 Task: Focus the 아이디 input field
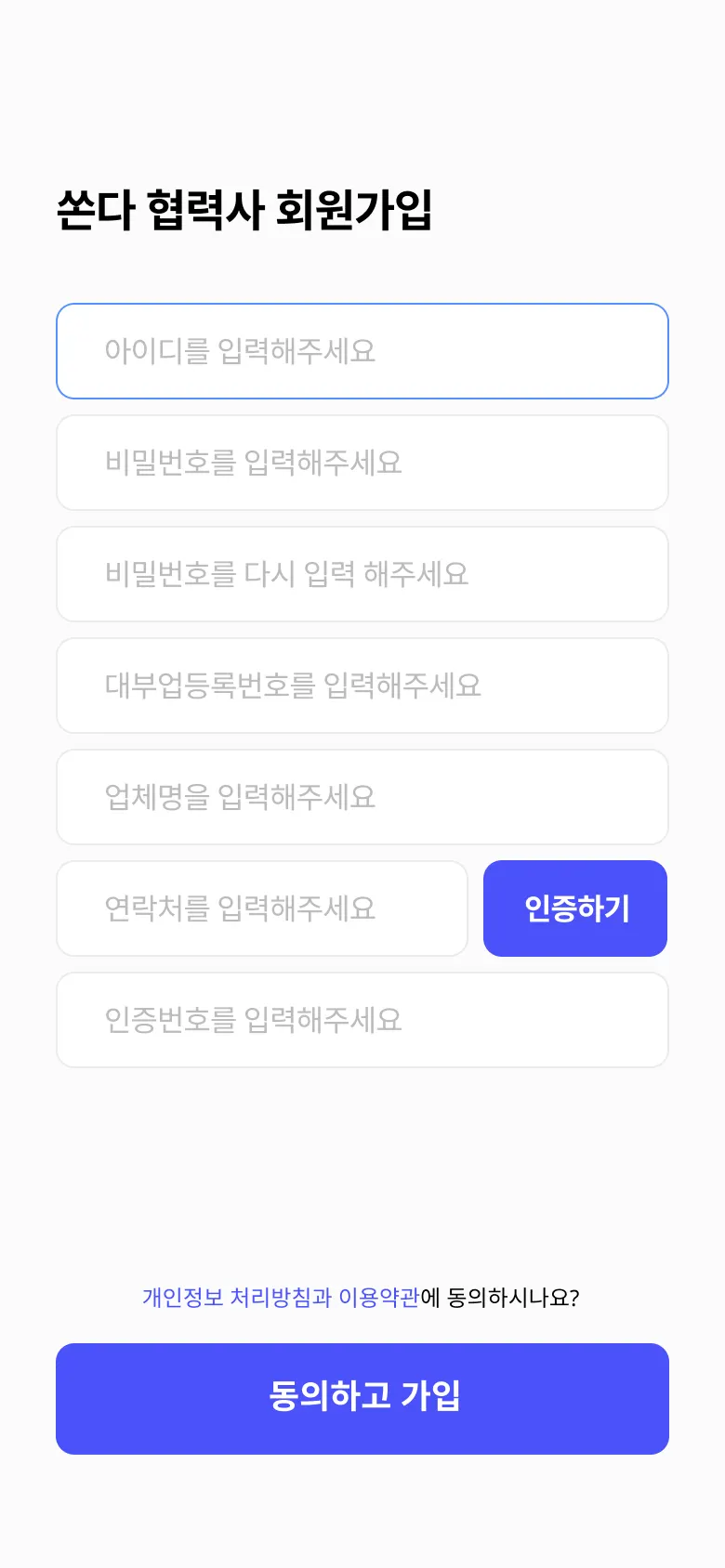click(x=362, y=351)
